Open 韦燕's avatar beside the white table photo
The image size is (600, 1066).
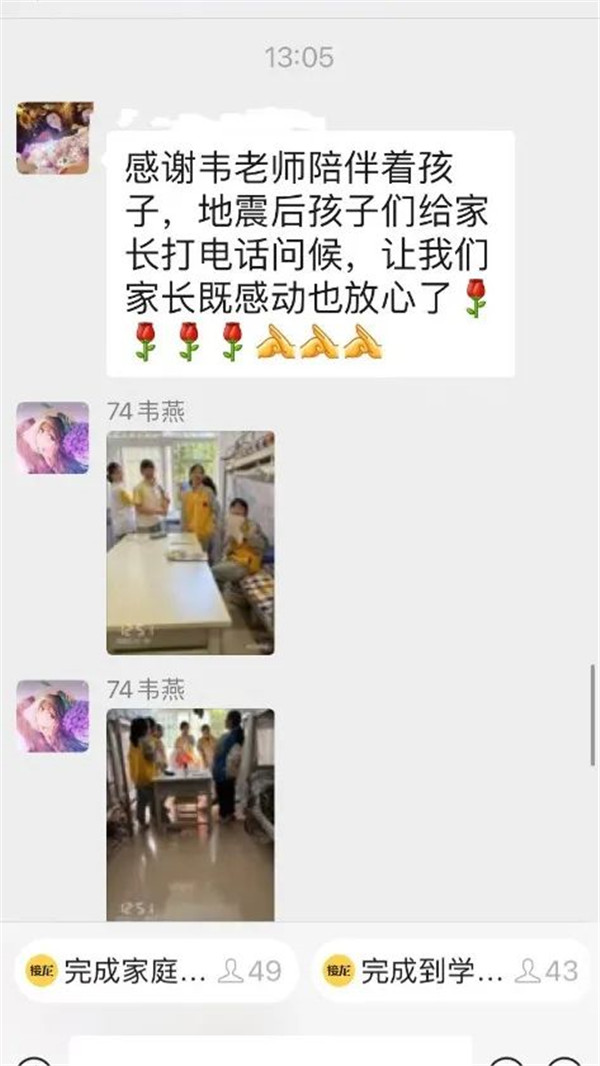click(x=52, y=438)
